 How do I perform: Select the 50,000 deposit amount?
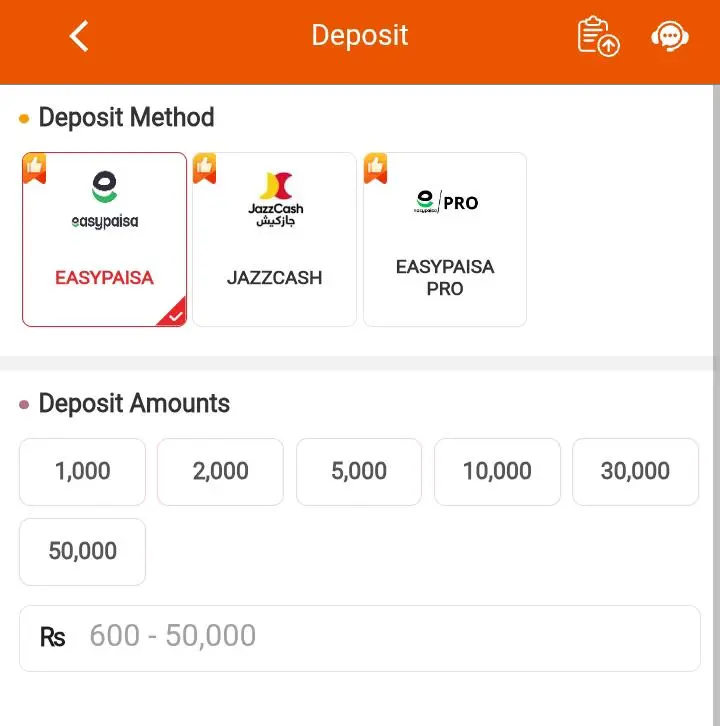point(82,551)
